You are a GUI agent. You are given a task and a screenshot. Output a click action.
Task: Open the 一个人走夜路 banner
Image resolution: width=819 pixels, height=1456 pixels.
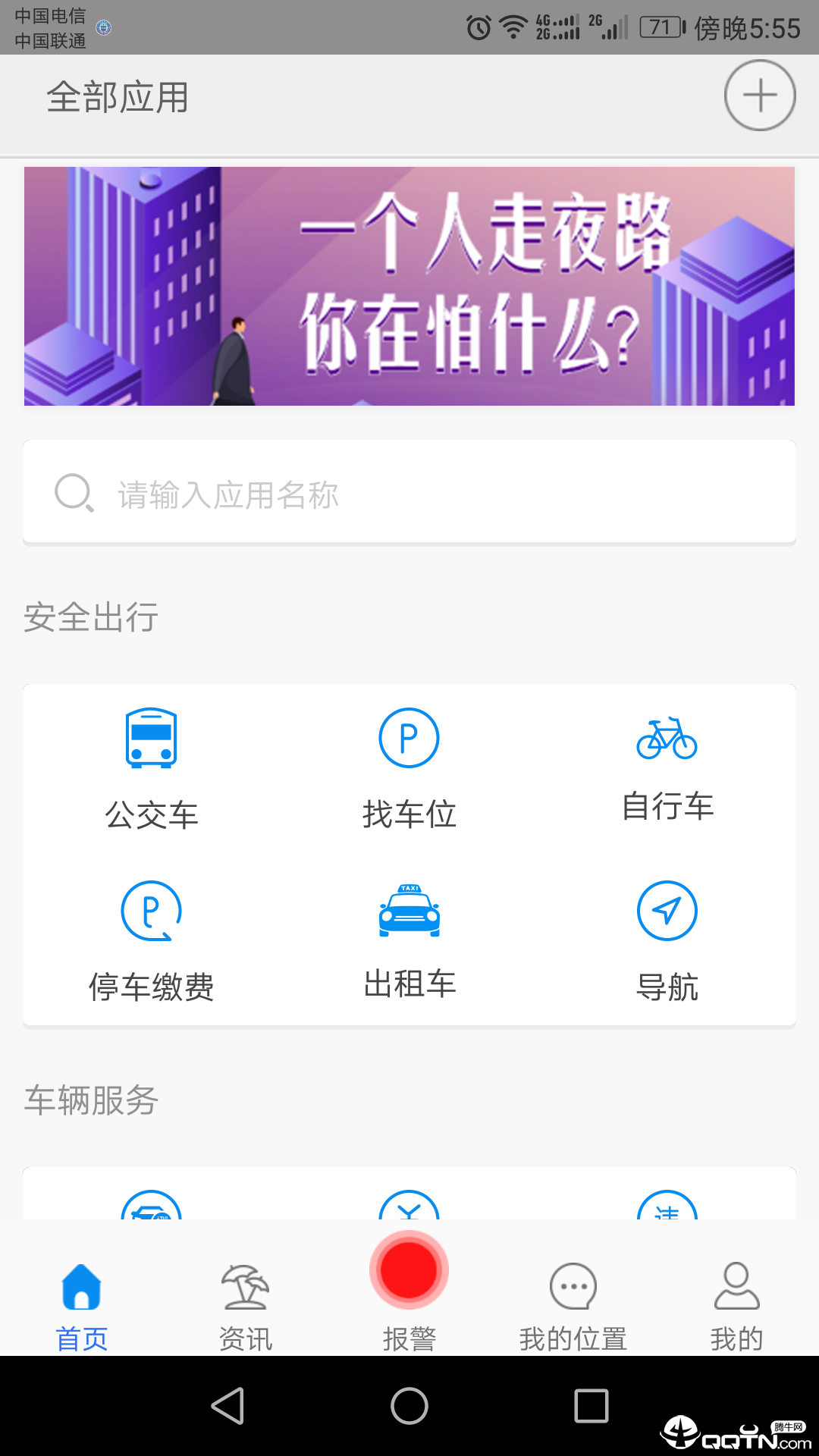(409, 286)
